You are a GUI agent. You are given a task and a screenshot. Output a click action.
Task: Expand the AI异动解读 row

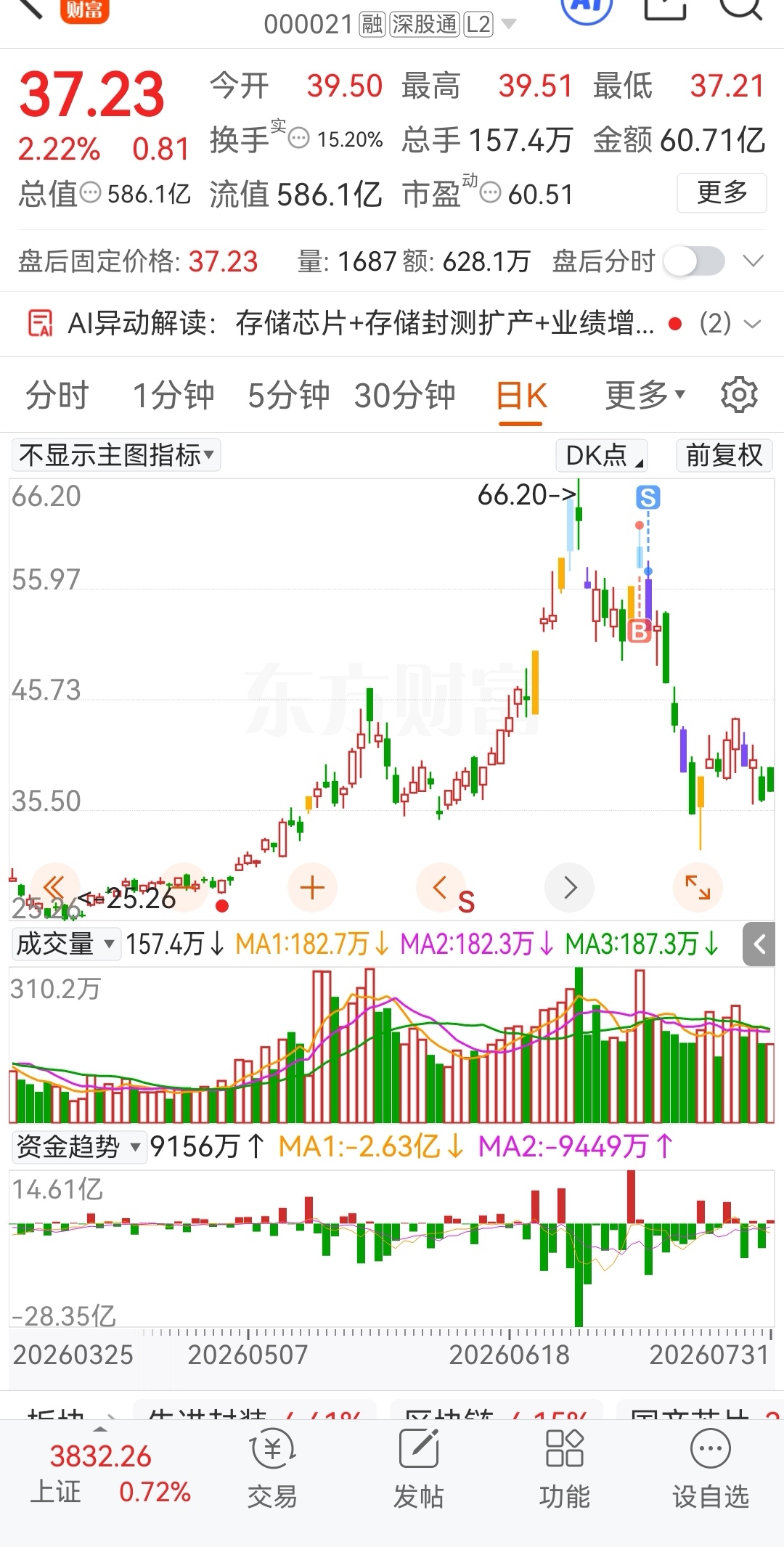coord(754,324)
